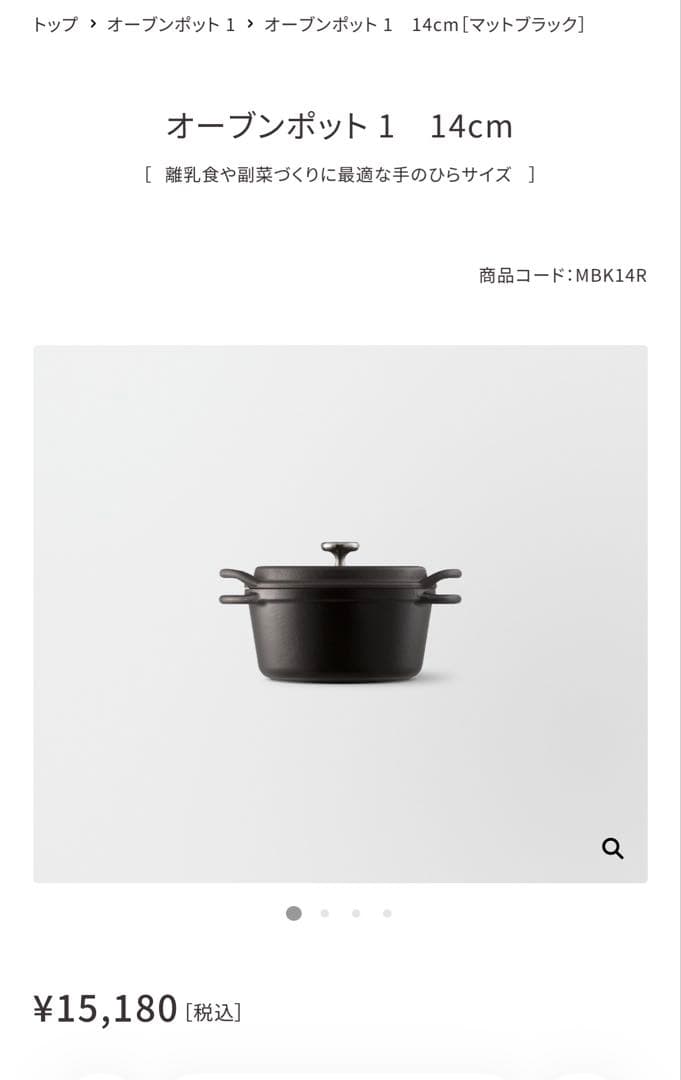
Task: Go to オーブンポット 1 breadcrumb category
Action: tap(171, 25)
